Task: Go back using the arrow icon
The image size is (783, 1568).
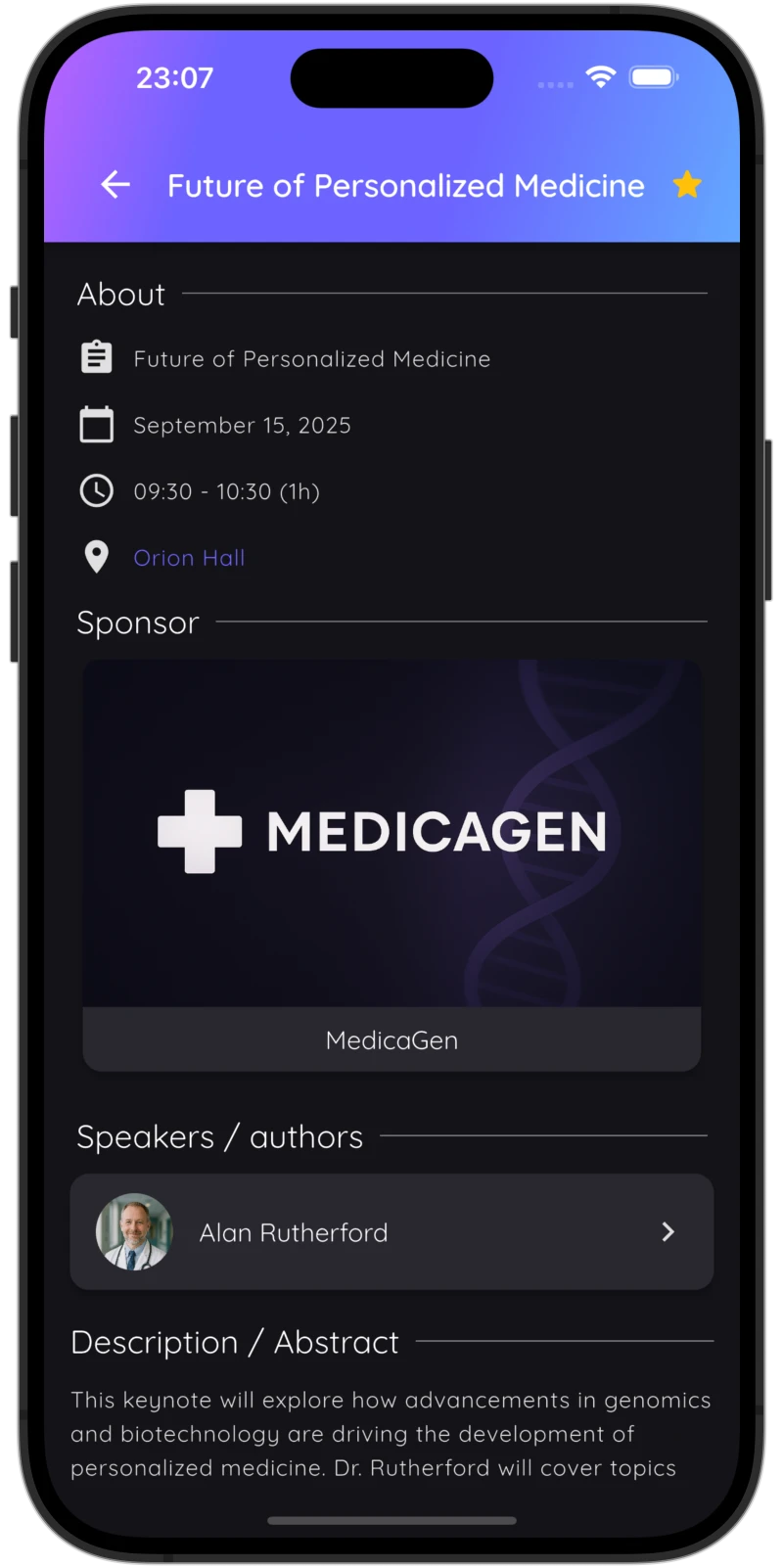Action: (x=115, y=185)
